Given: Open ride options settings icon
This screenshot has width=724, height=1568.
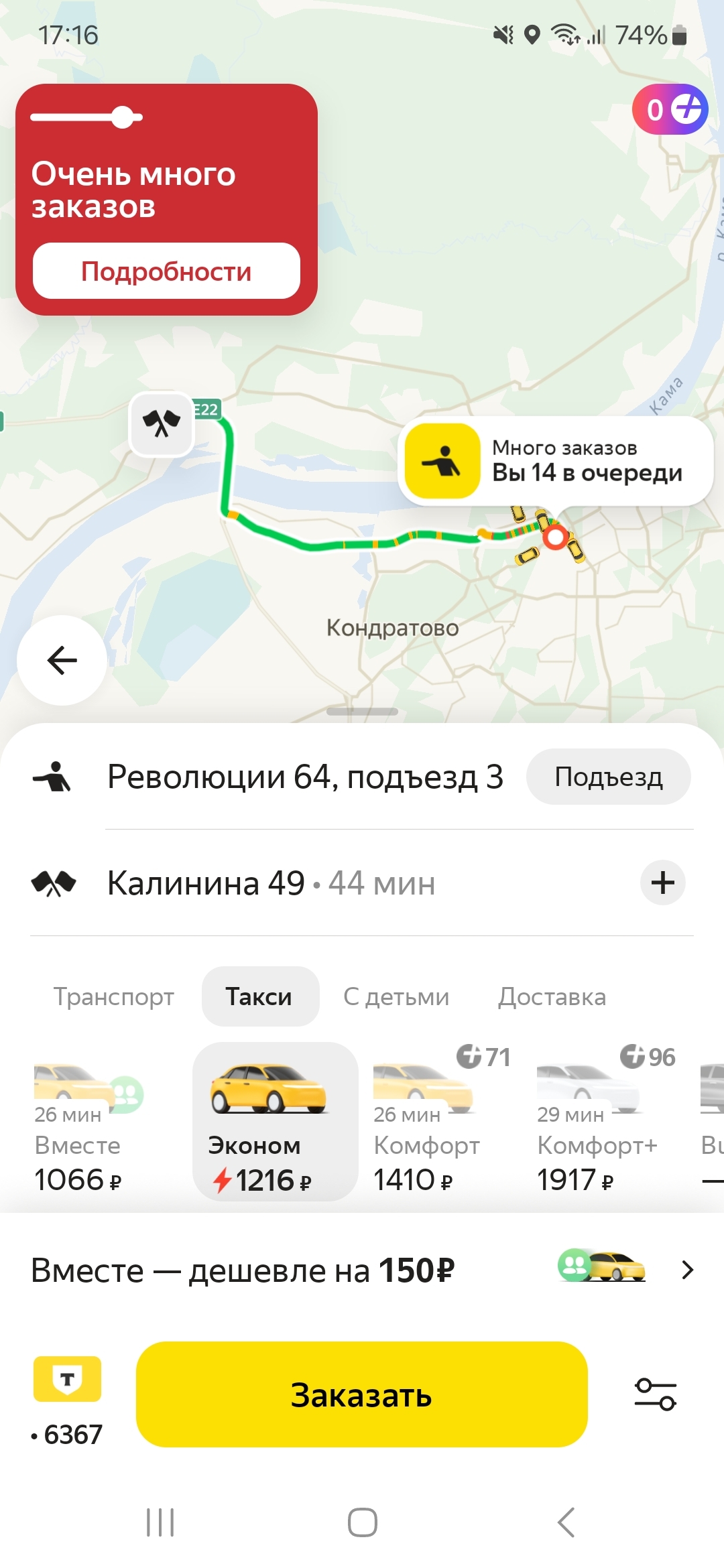Looking at the screenshot, I should 655,1395.
